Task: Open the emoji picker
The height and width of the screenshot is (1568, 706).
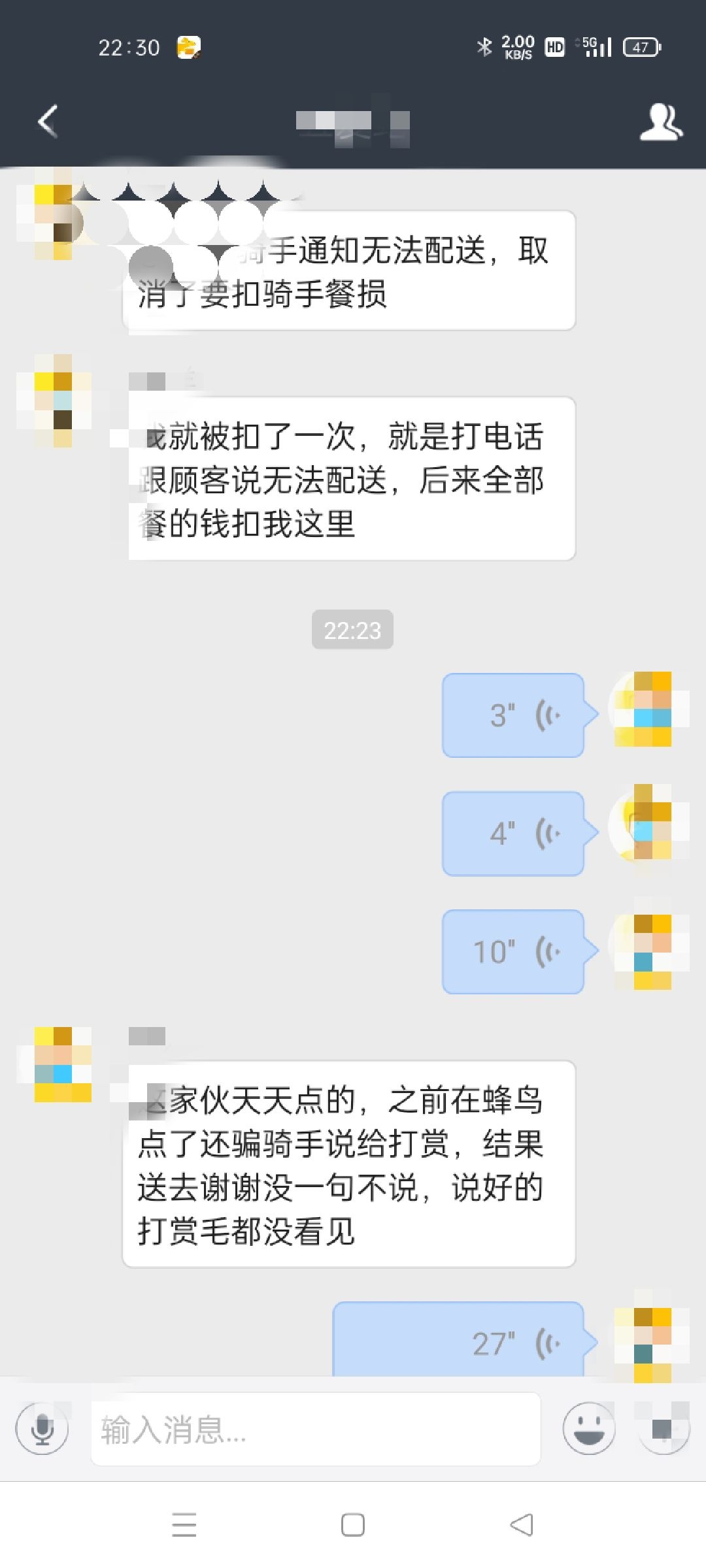Action: click(588, 1430)
